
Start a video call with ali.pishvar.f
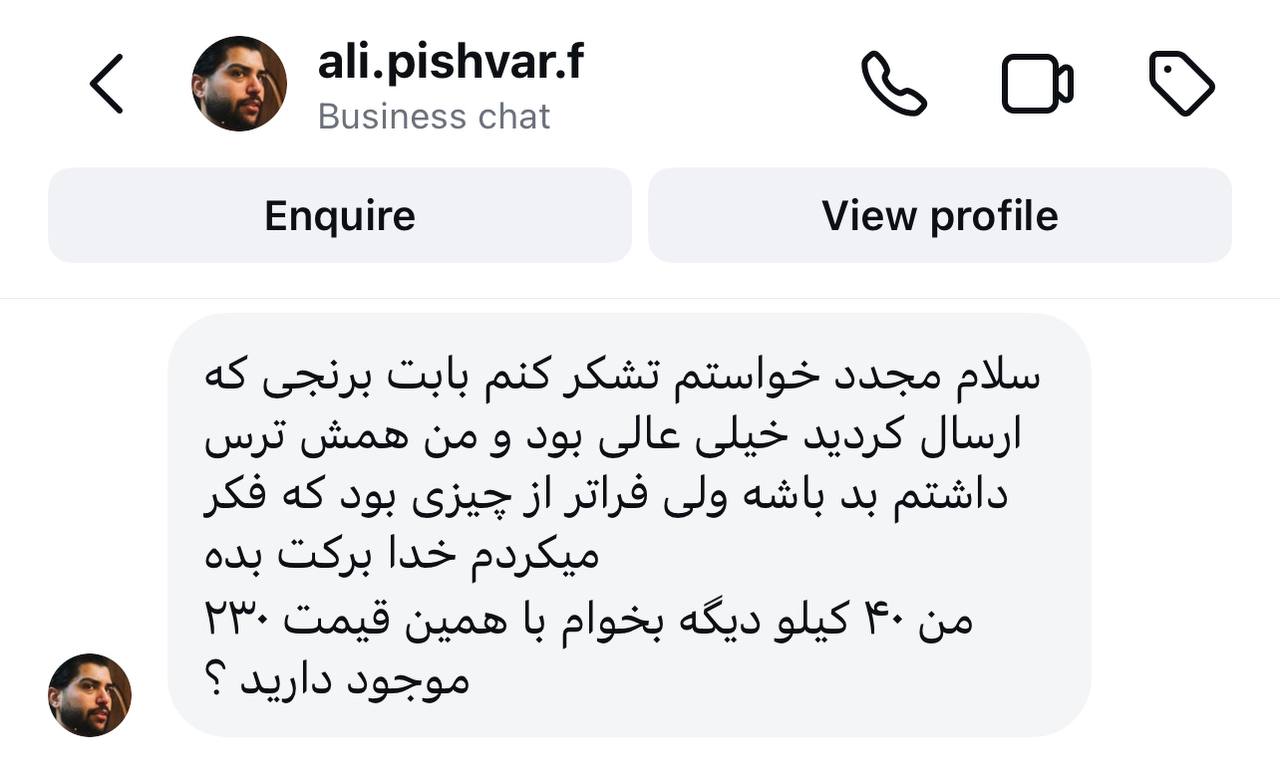[1037, 84]
